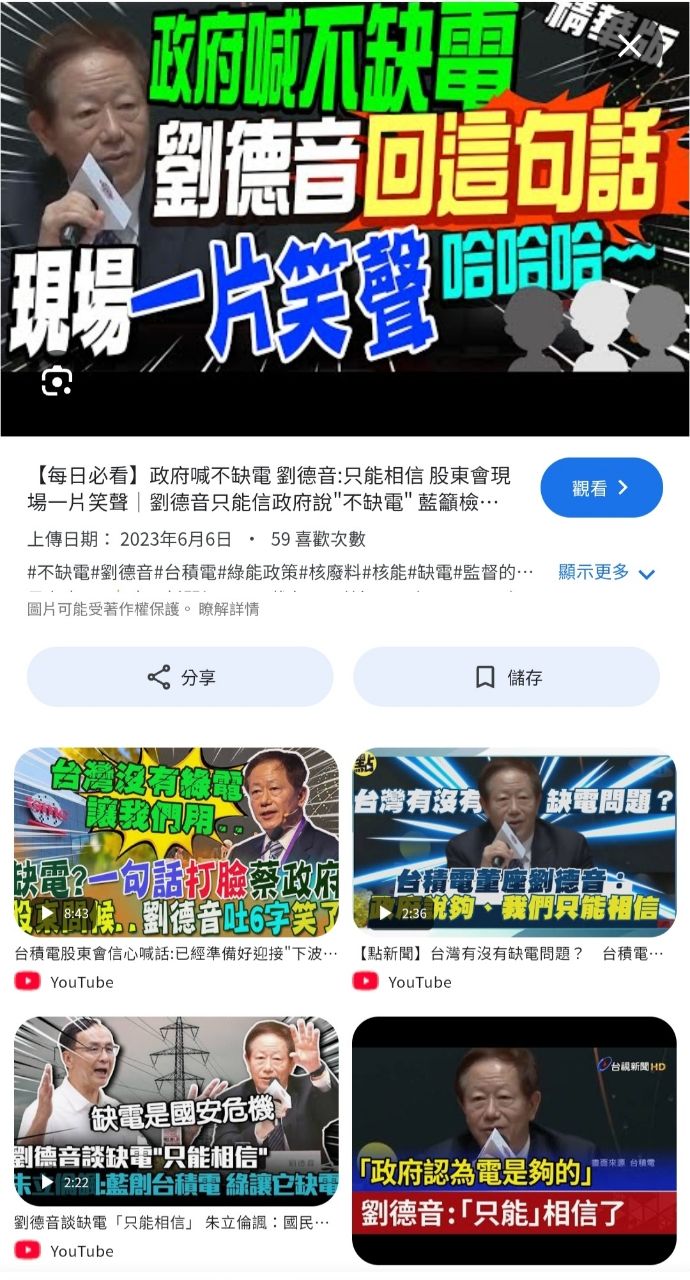
Task: Share this result with the 分享 button
Action: coord(180,677)
